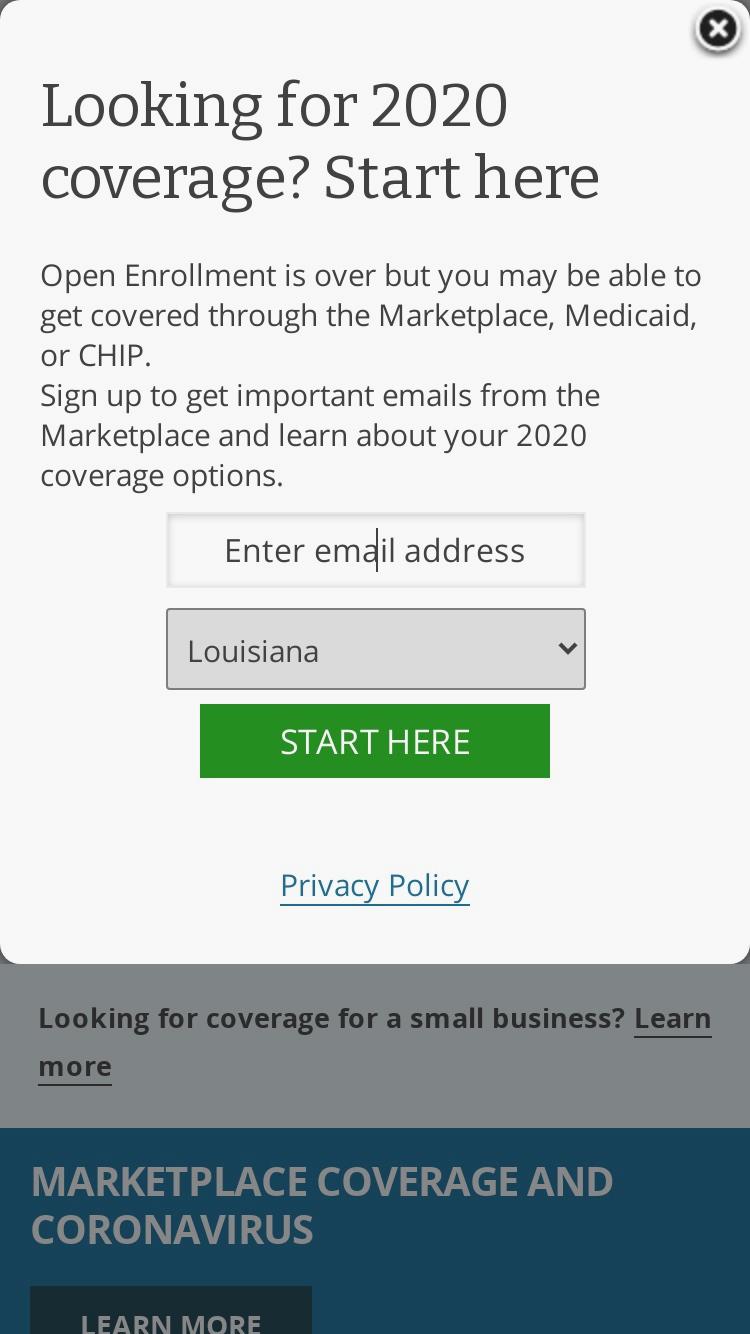The image size is (750, 1334).
Task: Tap LEARN MORE under Marketplace Coverage and Coronavirus
Action: tap(171, 1315)
